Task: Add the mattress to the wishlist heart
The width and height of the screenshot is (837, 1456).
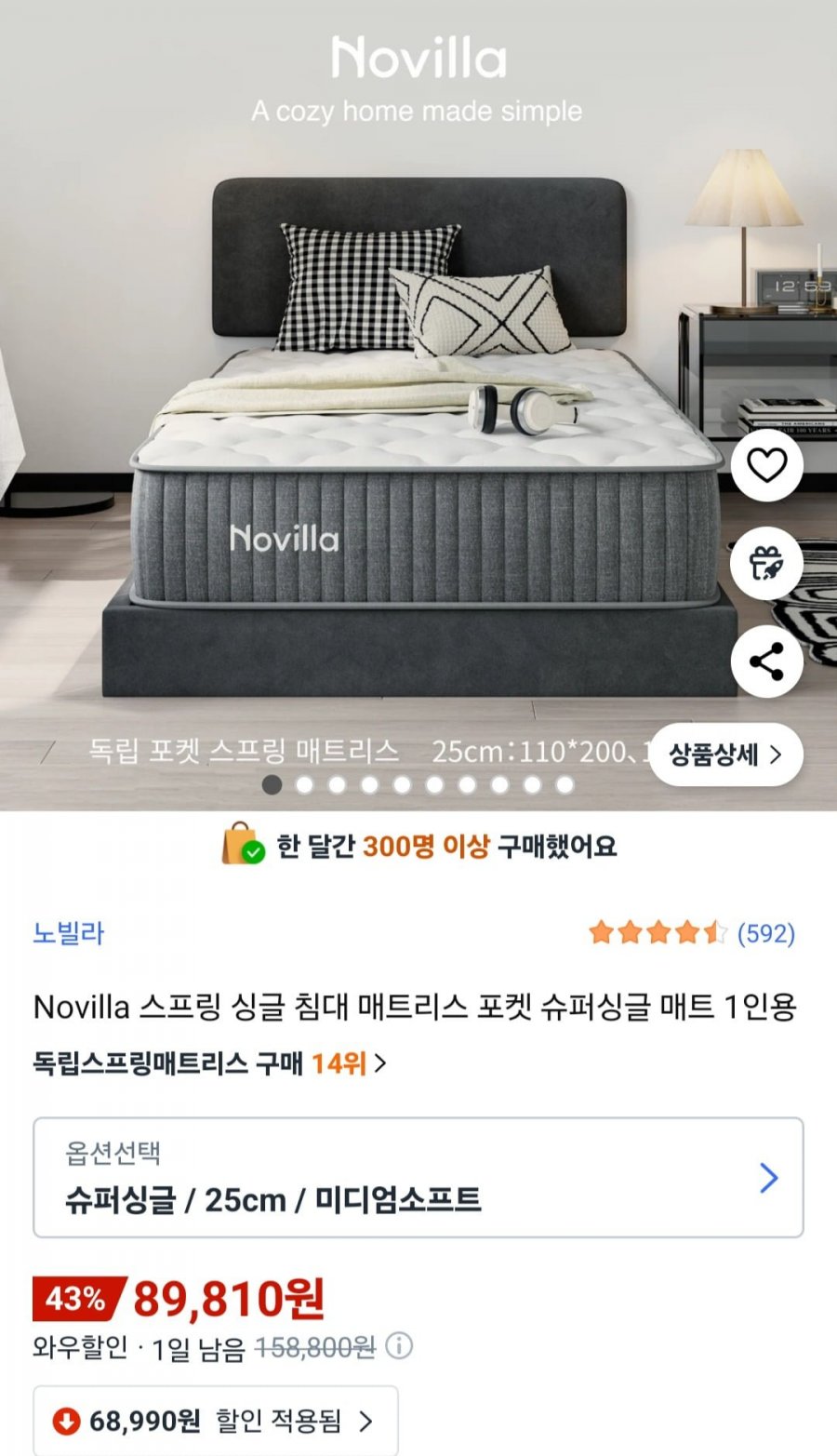Action: point(766,465)
